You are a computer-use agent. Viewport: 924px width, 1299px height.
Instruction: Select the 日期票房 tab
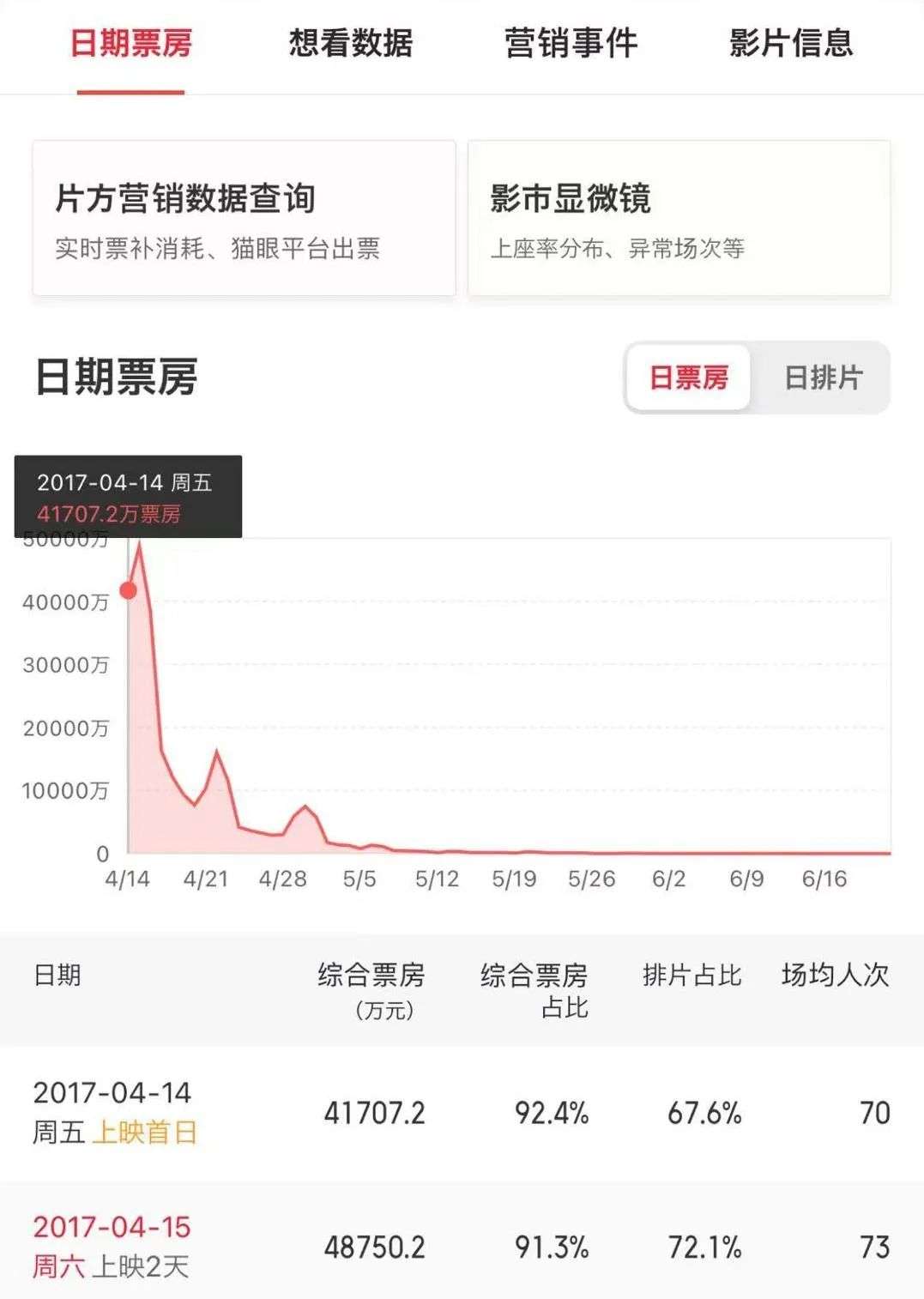pos(130,43)
